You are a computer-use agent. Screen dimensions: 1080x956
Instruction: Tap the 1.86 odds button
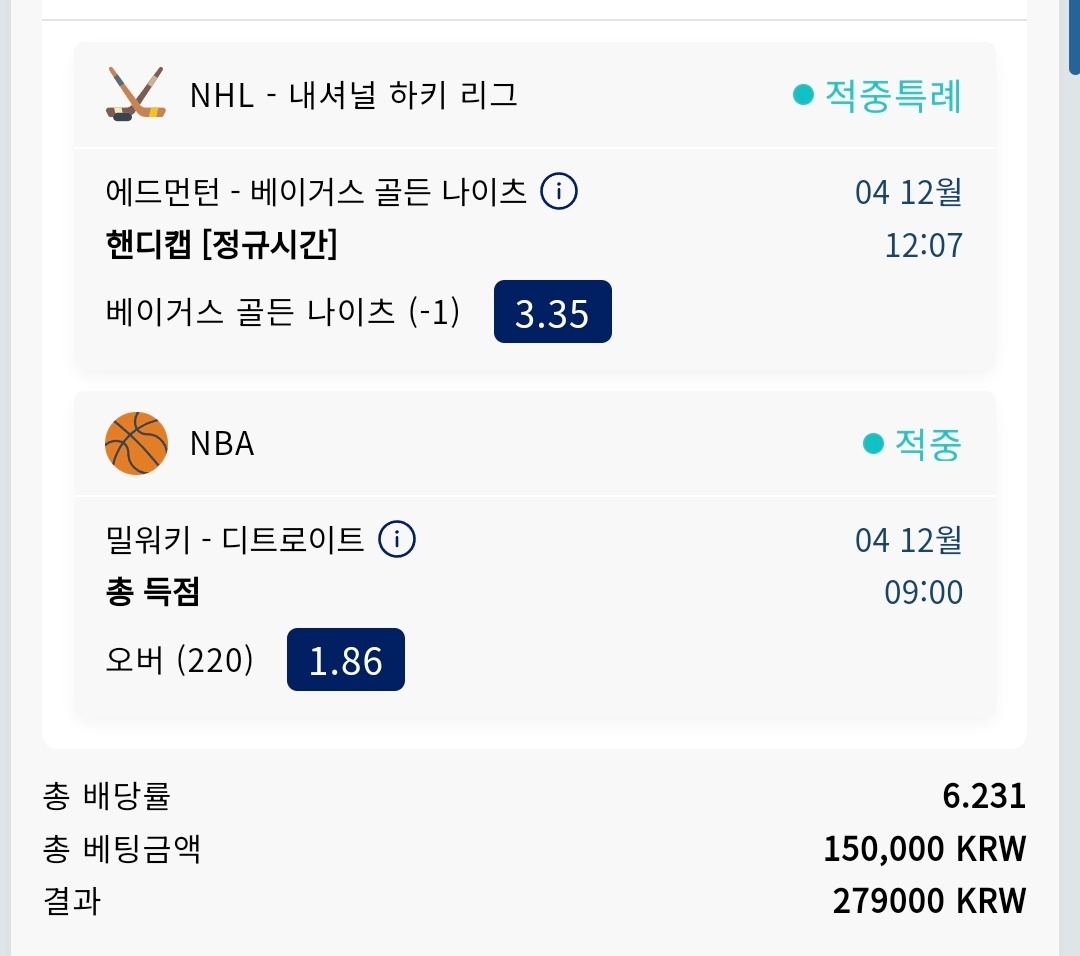[345, 660]
